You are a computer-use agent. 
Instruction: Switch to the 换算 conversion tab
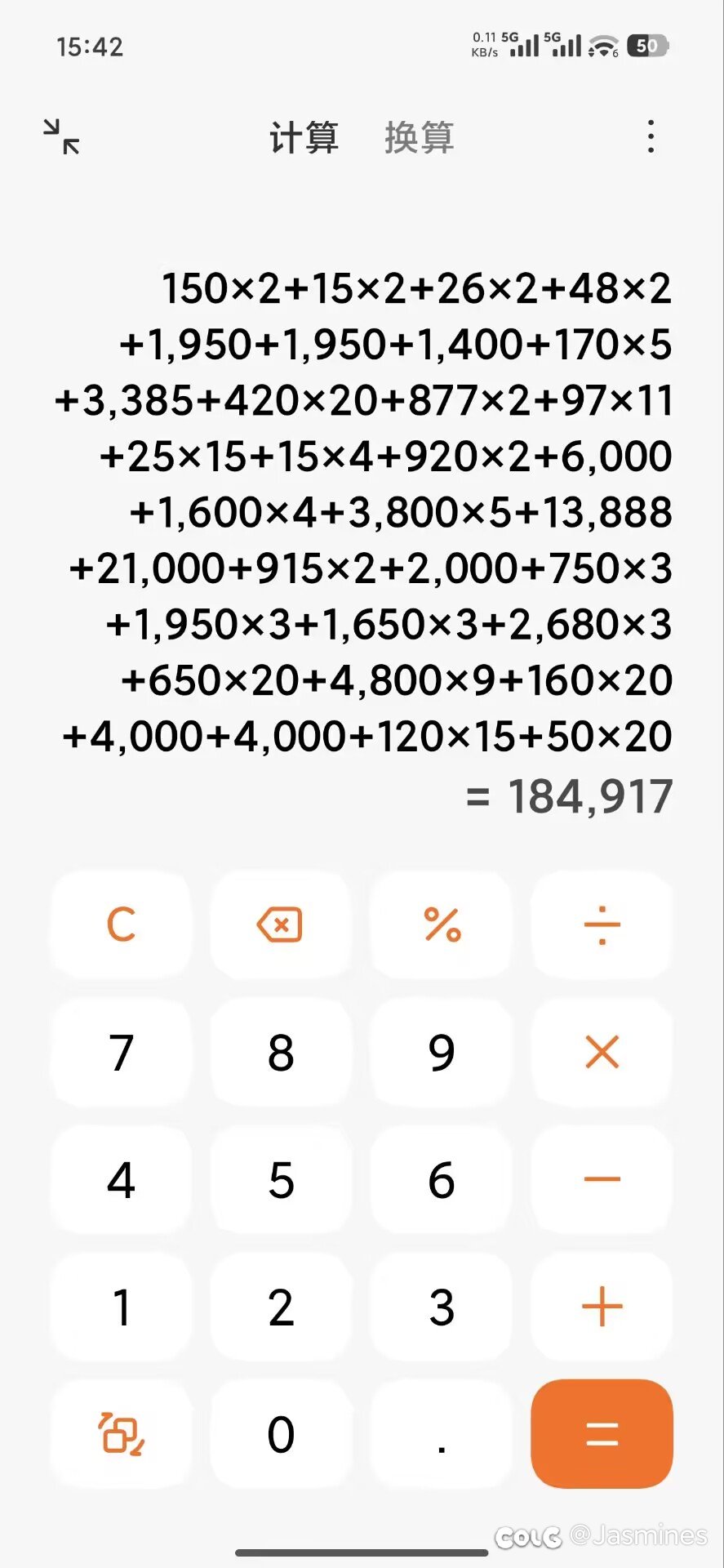(x=419, y=137)
